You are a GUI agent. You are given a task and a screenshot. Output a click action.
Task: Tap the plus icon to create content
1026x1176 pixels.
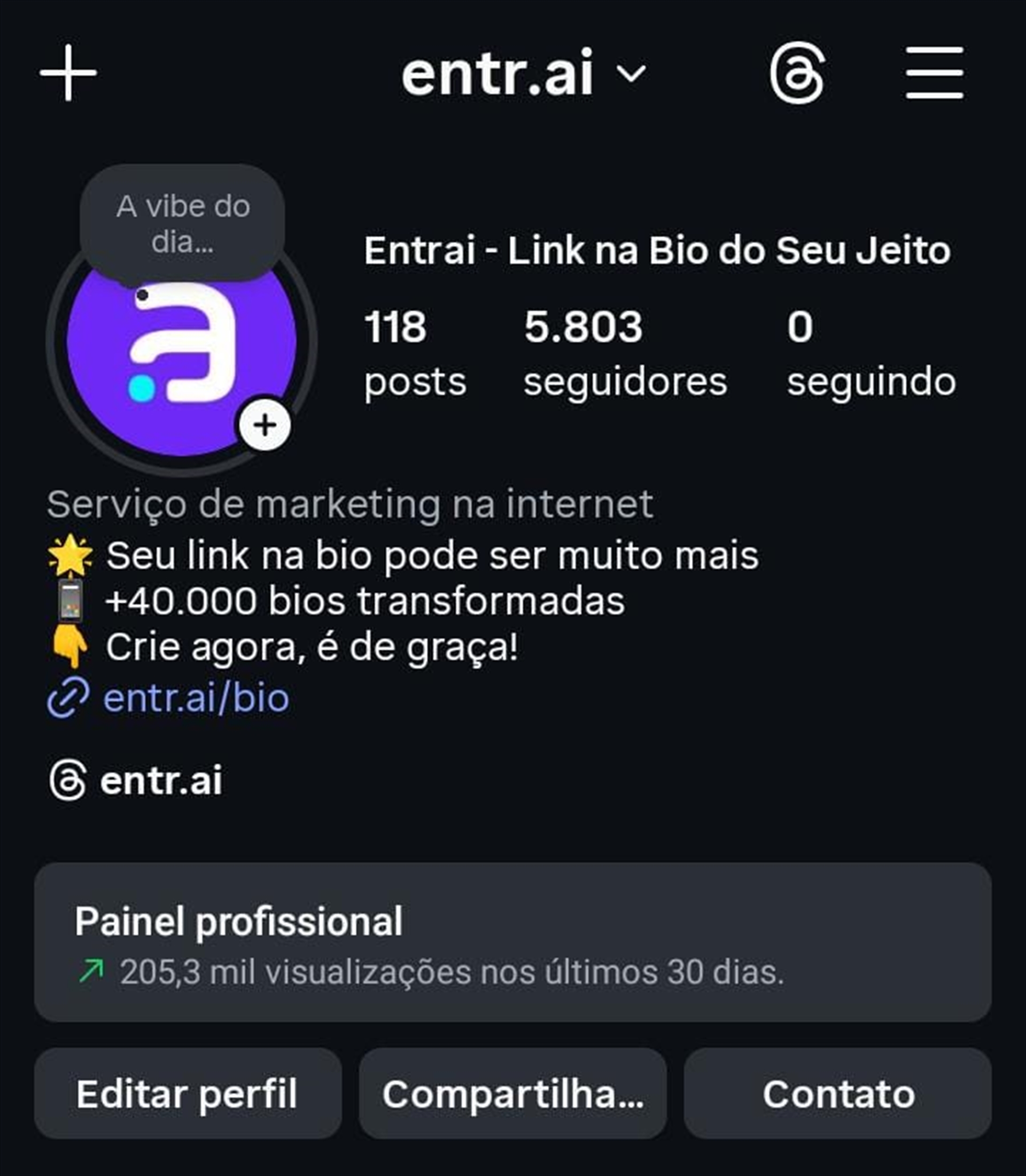(x=68, y=73)
